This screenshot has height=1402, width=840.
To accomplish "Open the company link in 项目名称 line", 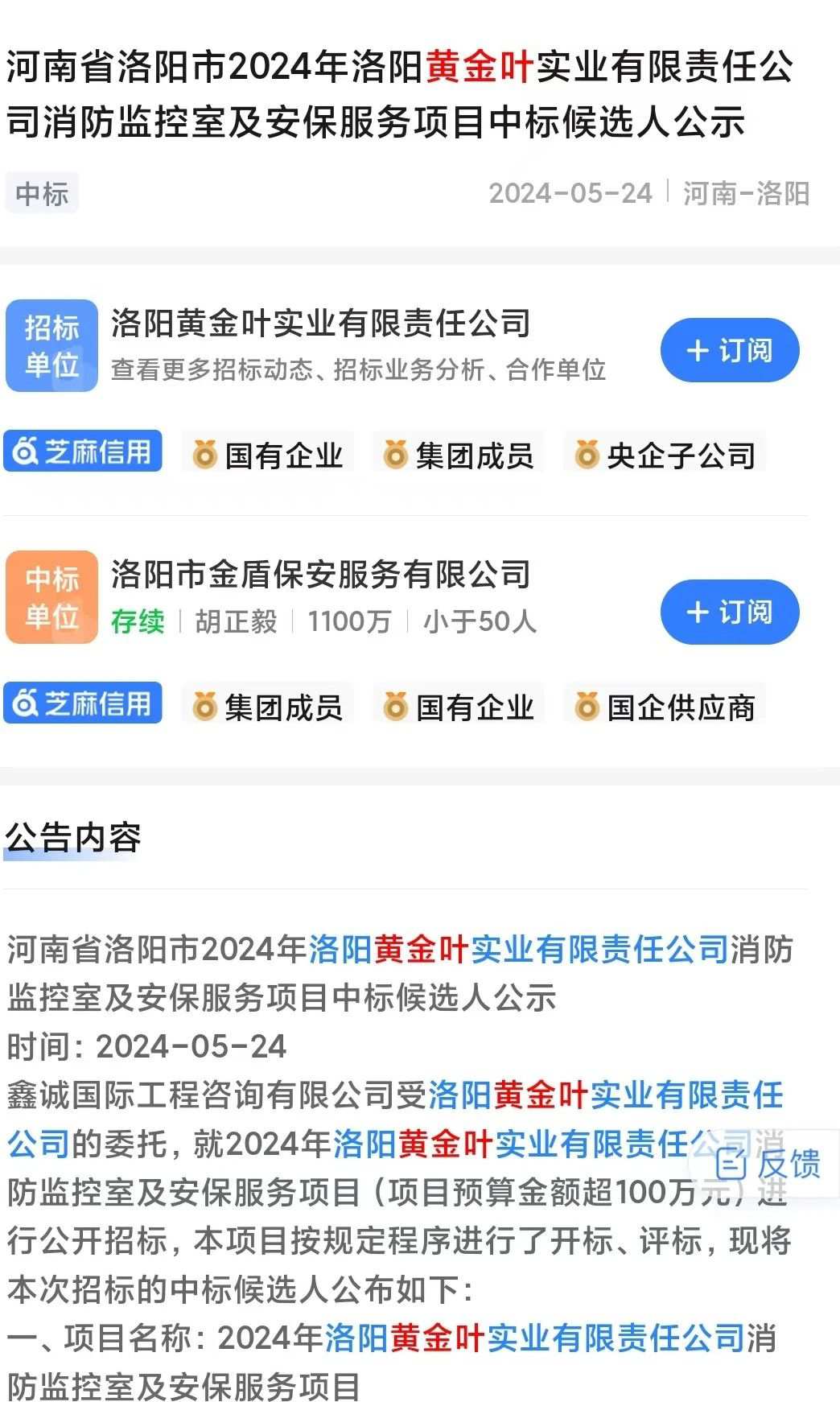I will [x=535, y=1338].
